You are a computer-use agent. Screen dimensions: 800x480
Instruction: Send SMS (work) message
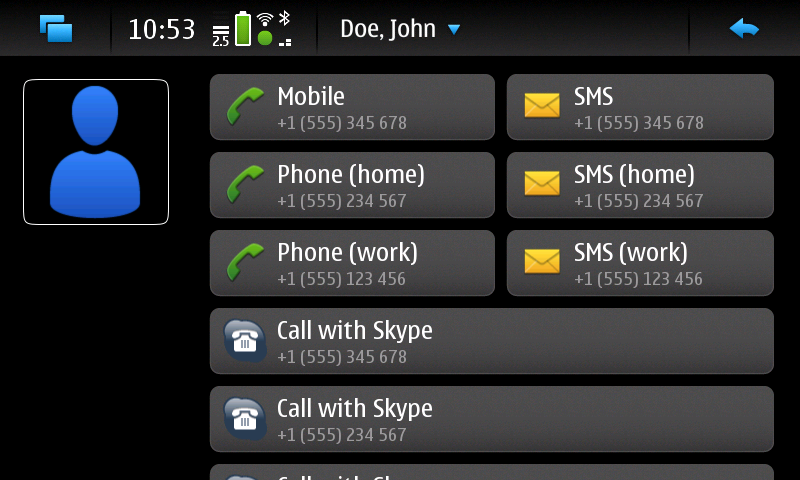click(x=640, y=263)
